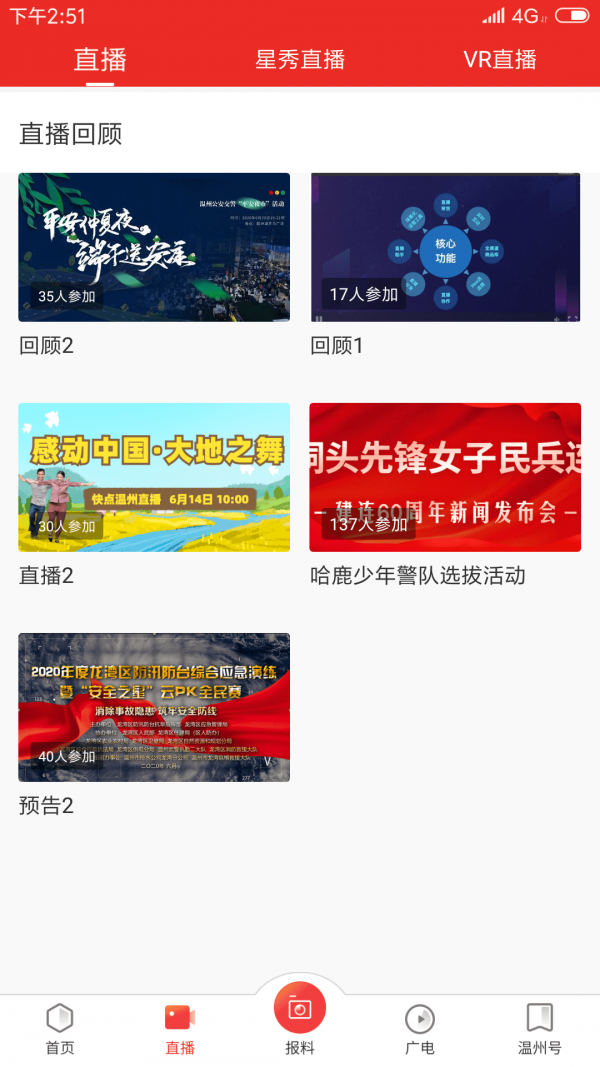The image size is (600, 1067).
Task: Open the 温州号 tab
Action: [x=540, y=1029]
